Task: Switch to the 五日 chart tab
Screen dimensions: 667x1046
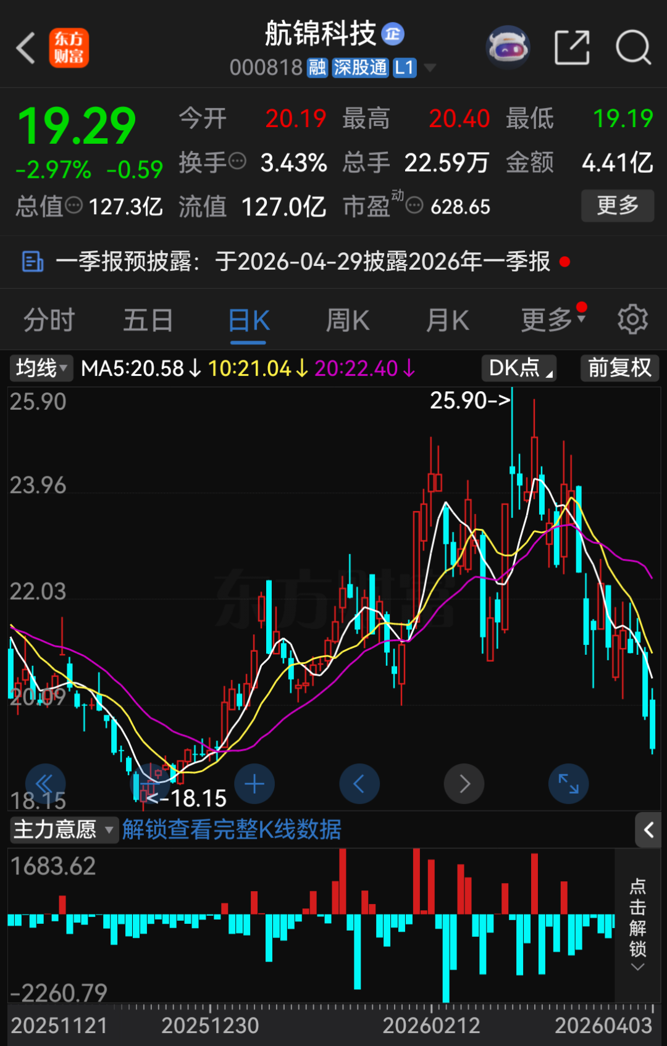Action: (x=148, y=320)
